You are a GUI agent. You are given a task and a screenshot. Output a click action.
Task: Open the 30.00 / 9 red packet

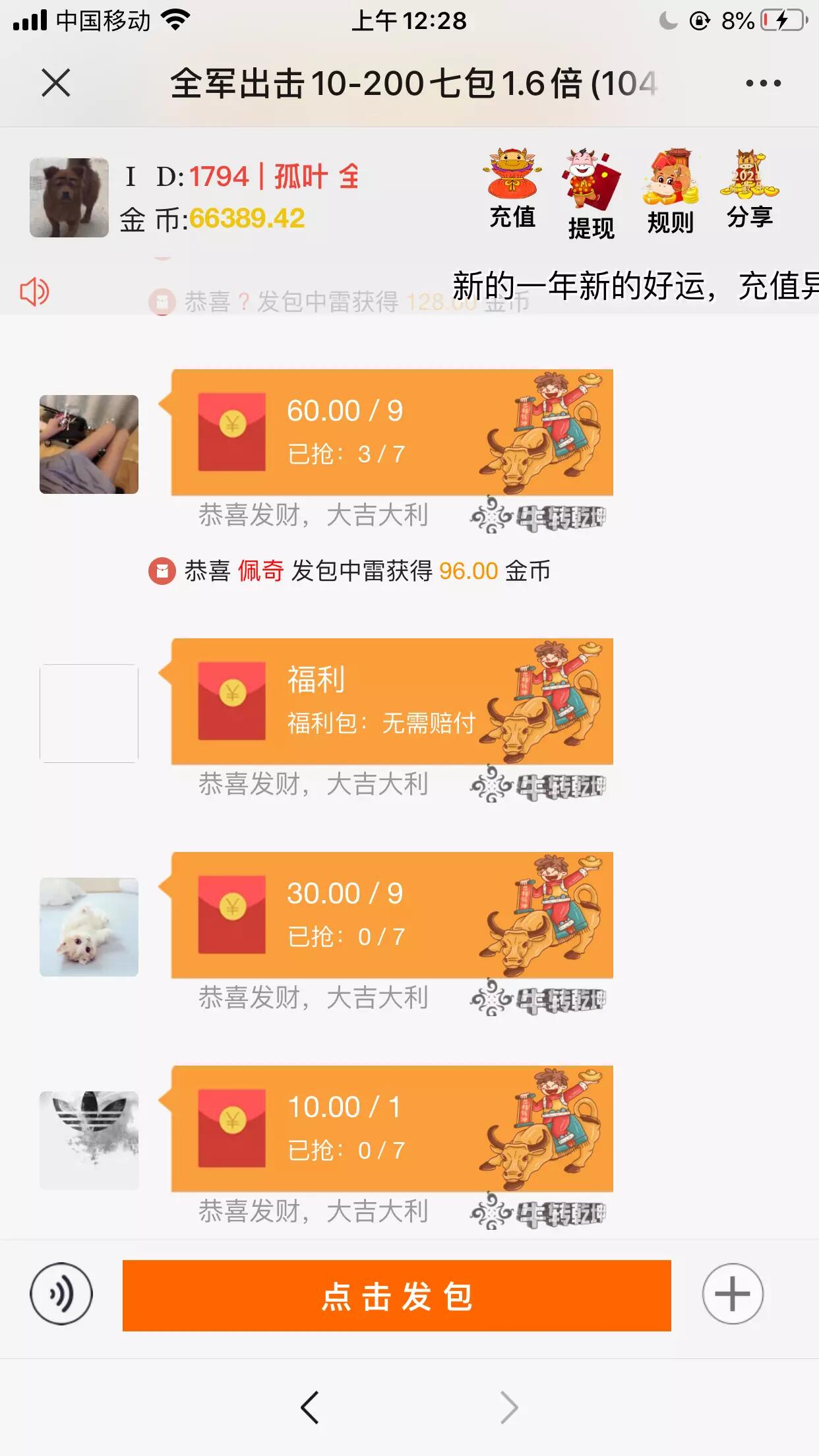pos(392,915)
